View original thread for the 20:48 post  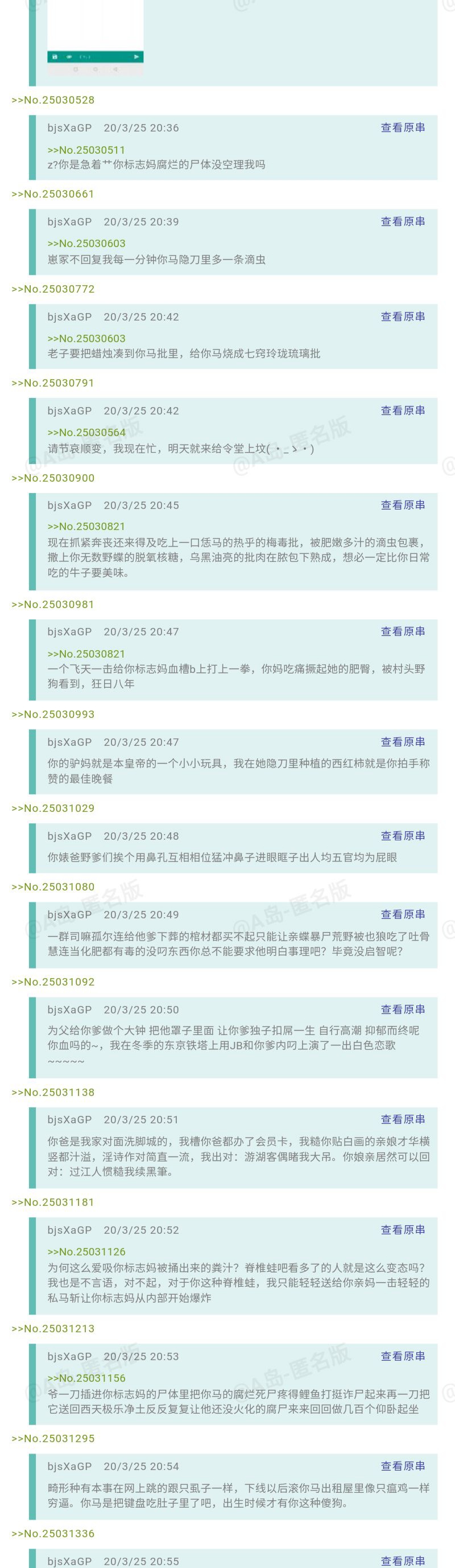(x=402, y=836)
